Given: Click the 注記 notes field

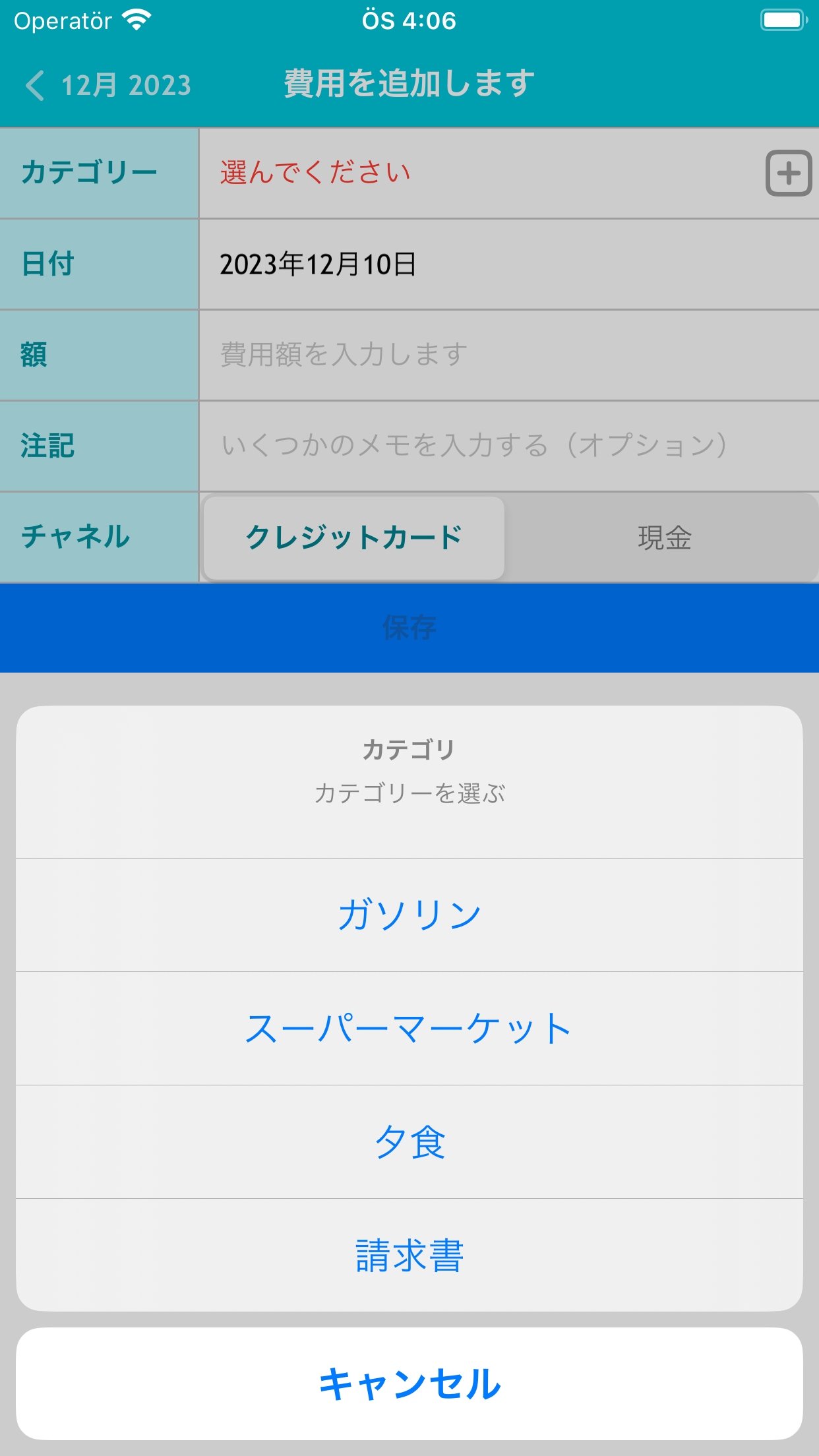Looking at the screenshot, I should coord(462,446).
